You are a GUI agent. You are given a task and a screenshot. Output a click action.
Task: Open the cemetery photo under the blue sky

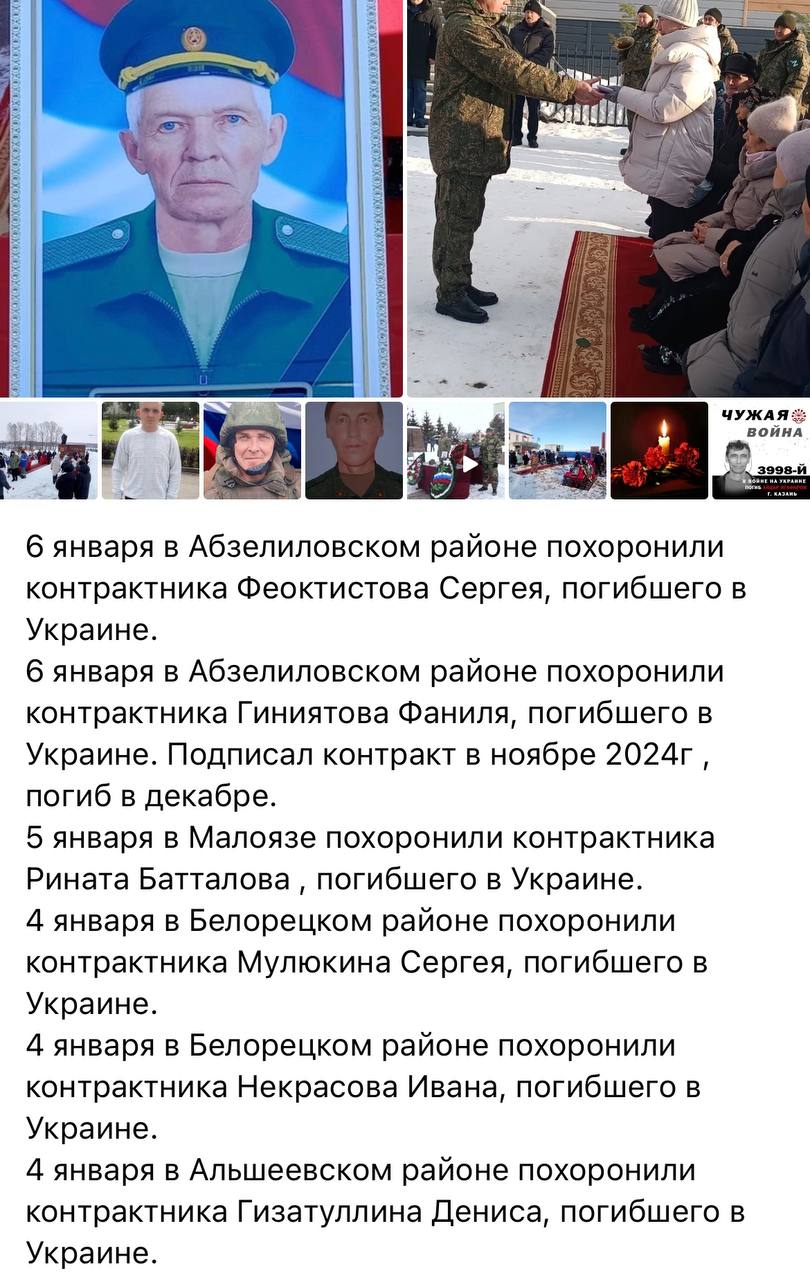tap(557, 451)
